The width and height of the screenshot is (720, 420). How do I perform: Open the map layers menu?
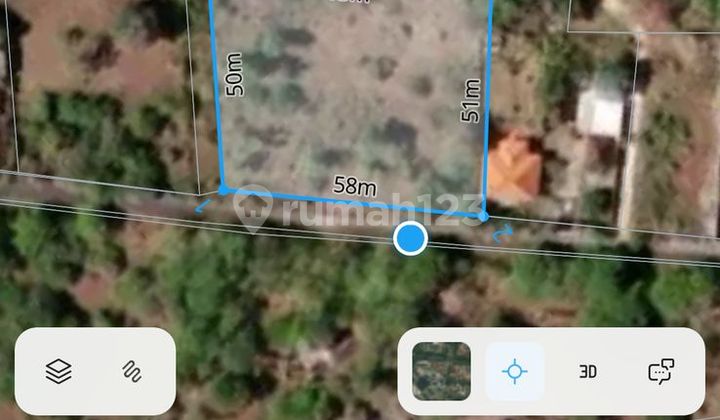[59, 371]
